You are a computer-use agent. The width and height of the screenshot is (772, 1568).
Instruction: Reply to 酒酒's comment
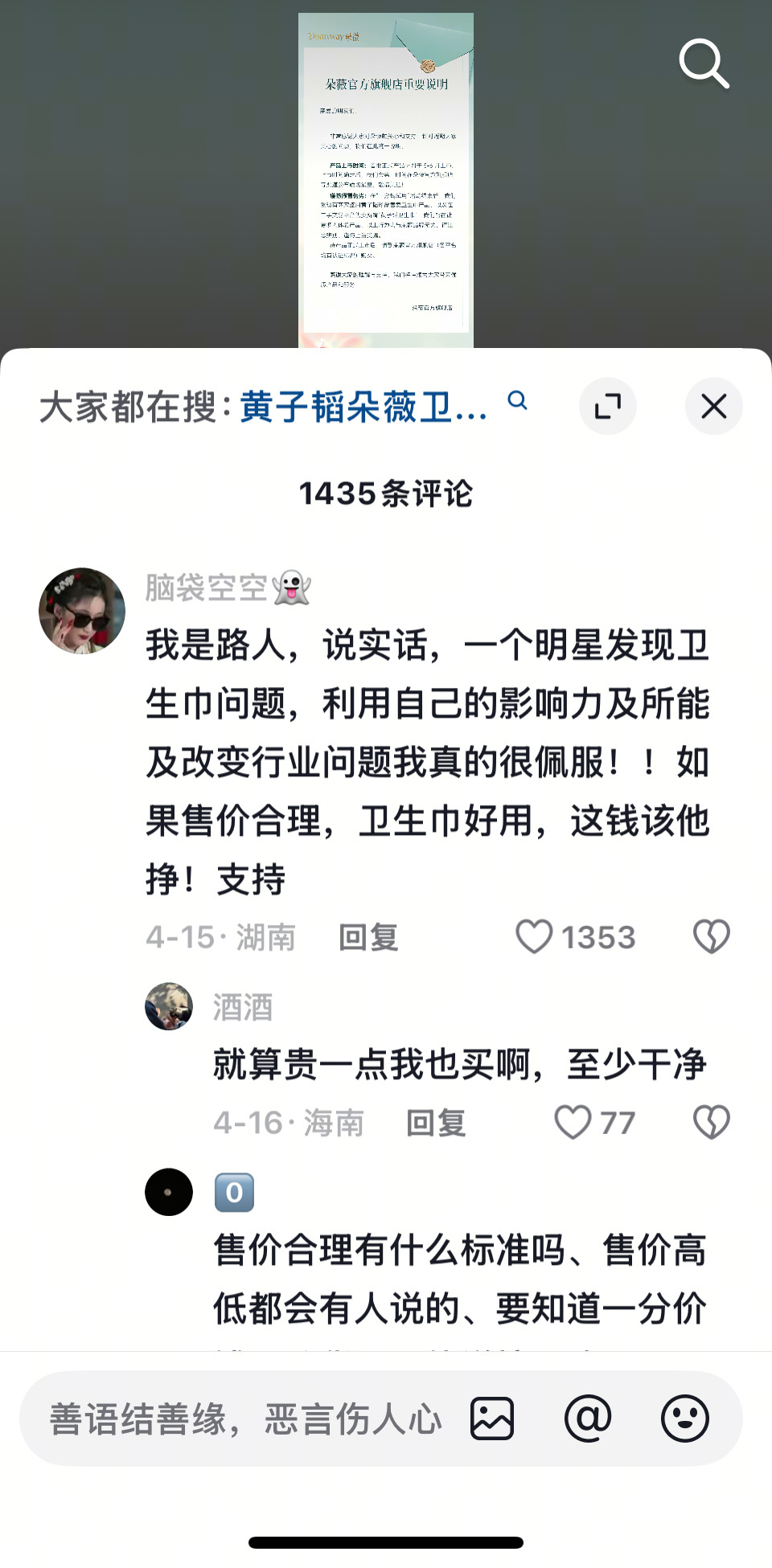(436, 1123)
